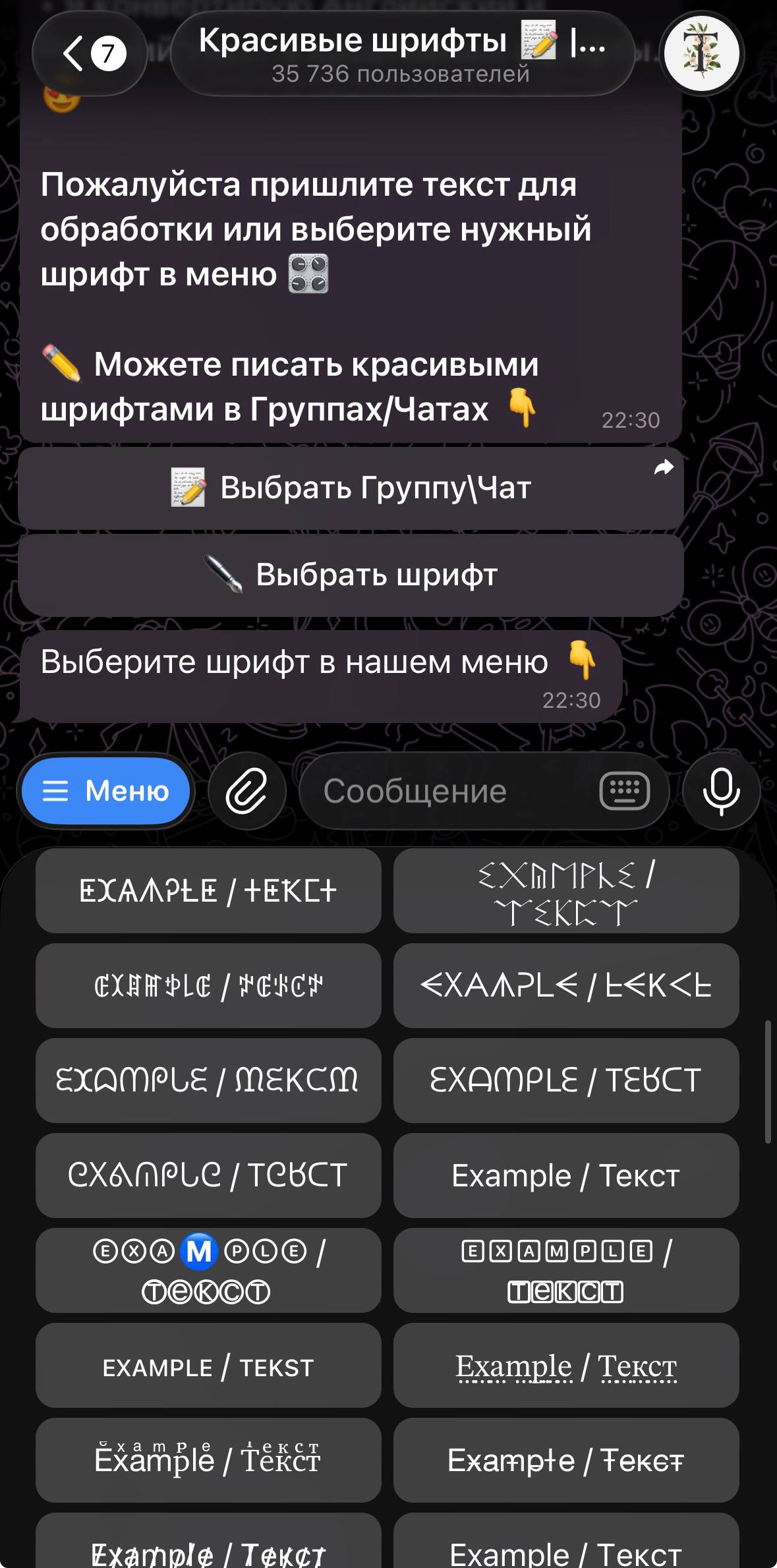
Task: Switch to keyboard via the keyboard icon
Action: pyautogui.click(x=625, y=791)
